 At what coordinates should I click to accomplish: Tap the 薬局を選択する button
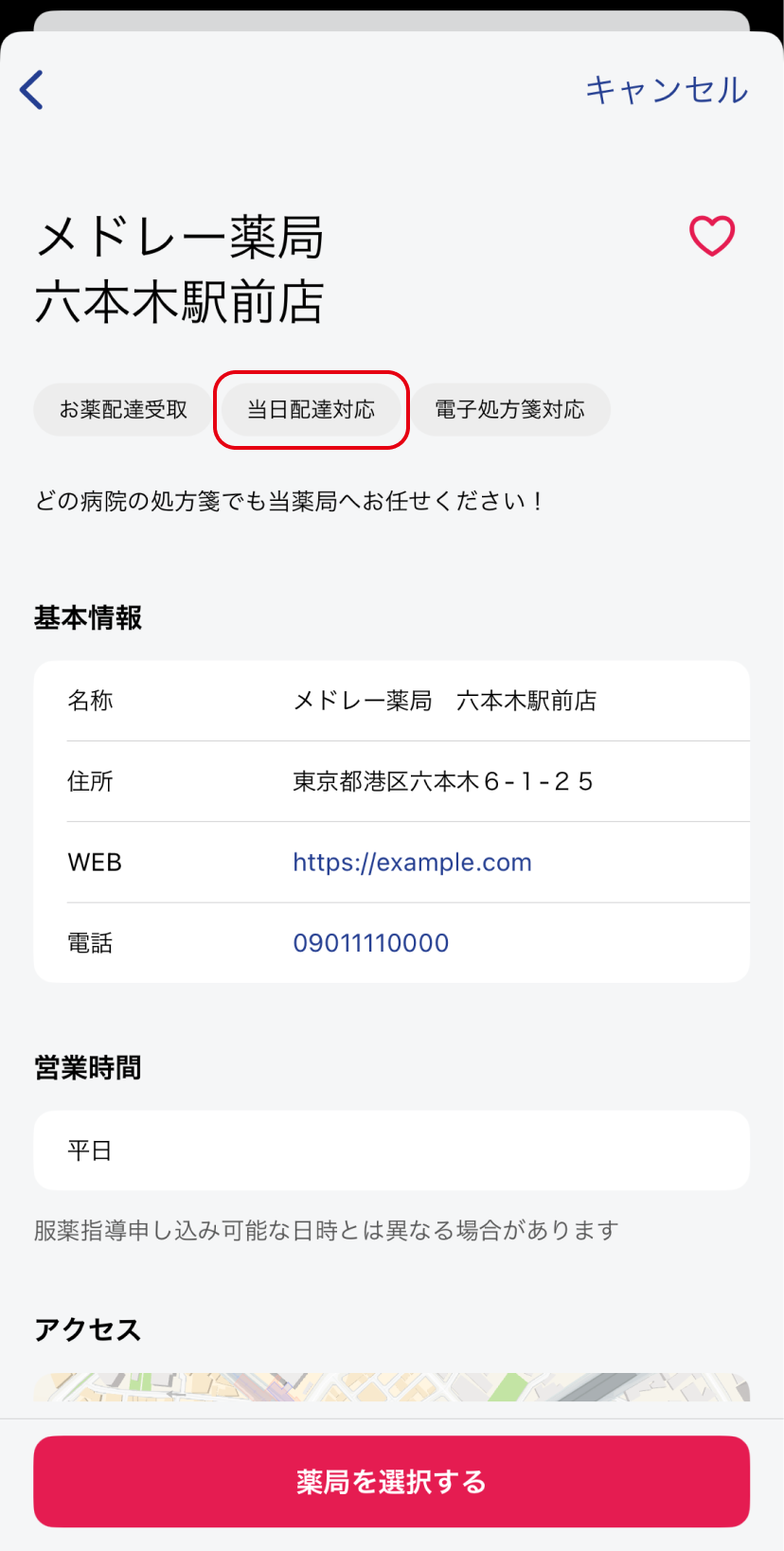point(392,1481)
